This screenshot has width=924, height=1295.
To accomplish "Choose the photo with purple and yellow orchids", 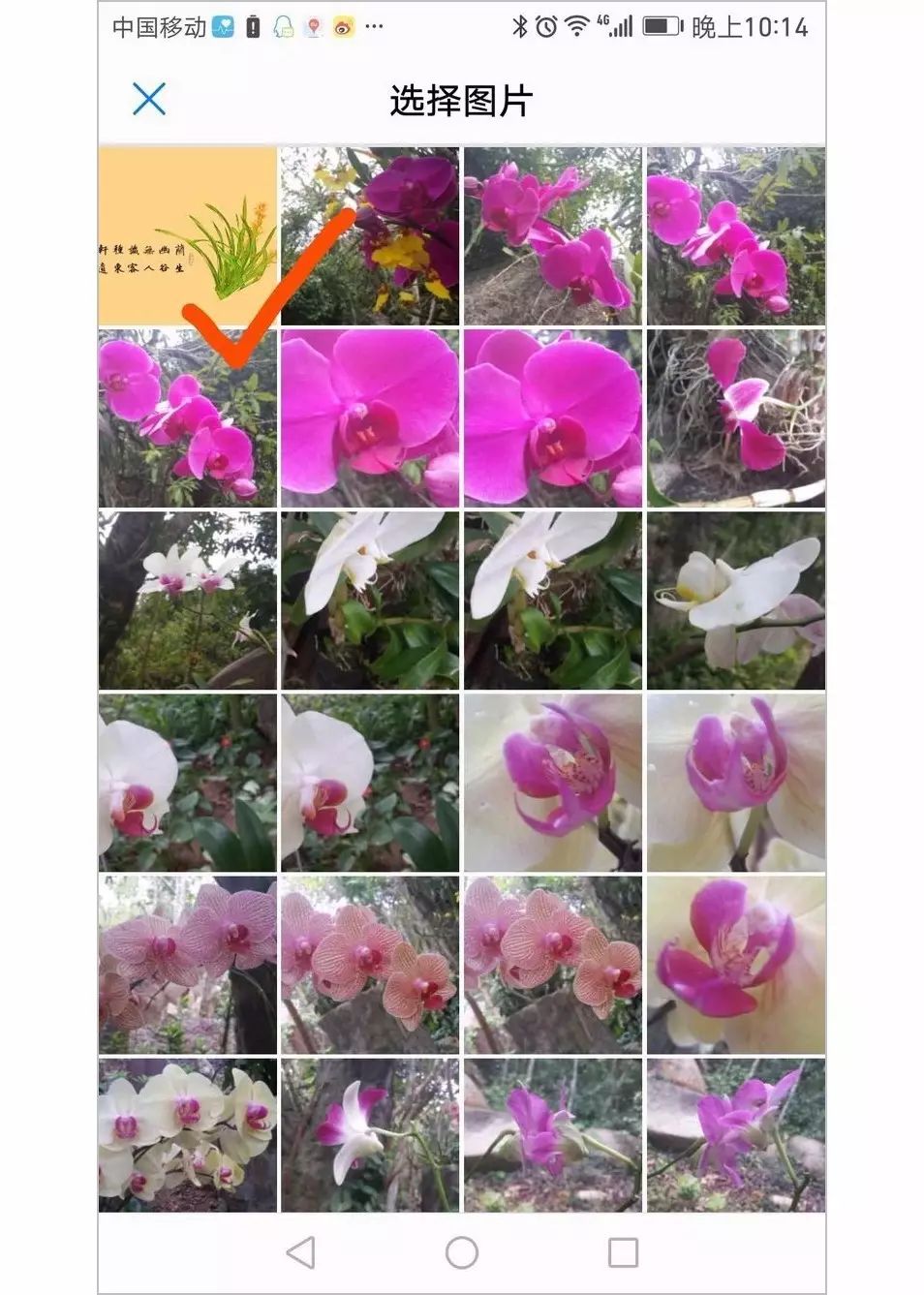I will coord(370,235).
